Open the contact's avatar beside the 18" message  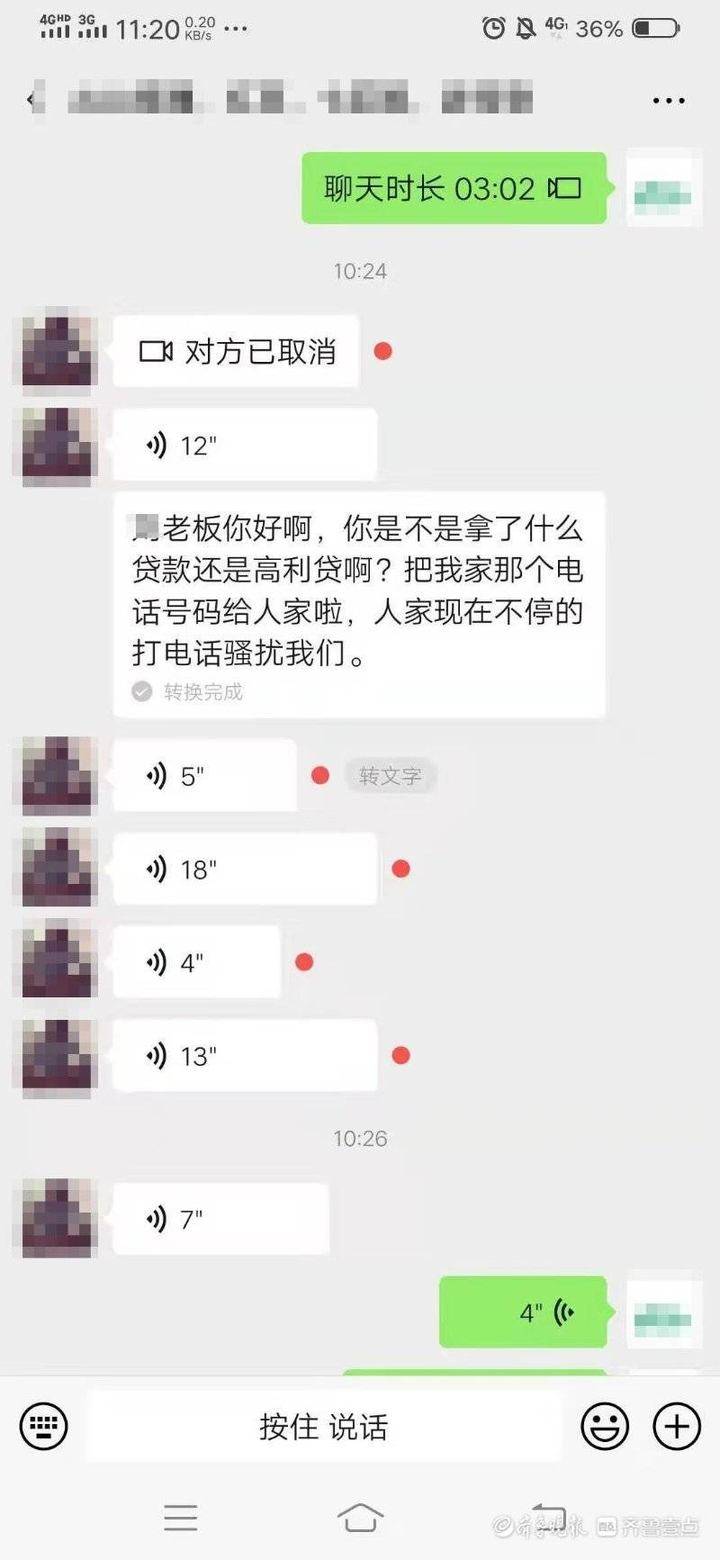(58, 867)
